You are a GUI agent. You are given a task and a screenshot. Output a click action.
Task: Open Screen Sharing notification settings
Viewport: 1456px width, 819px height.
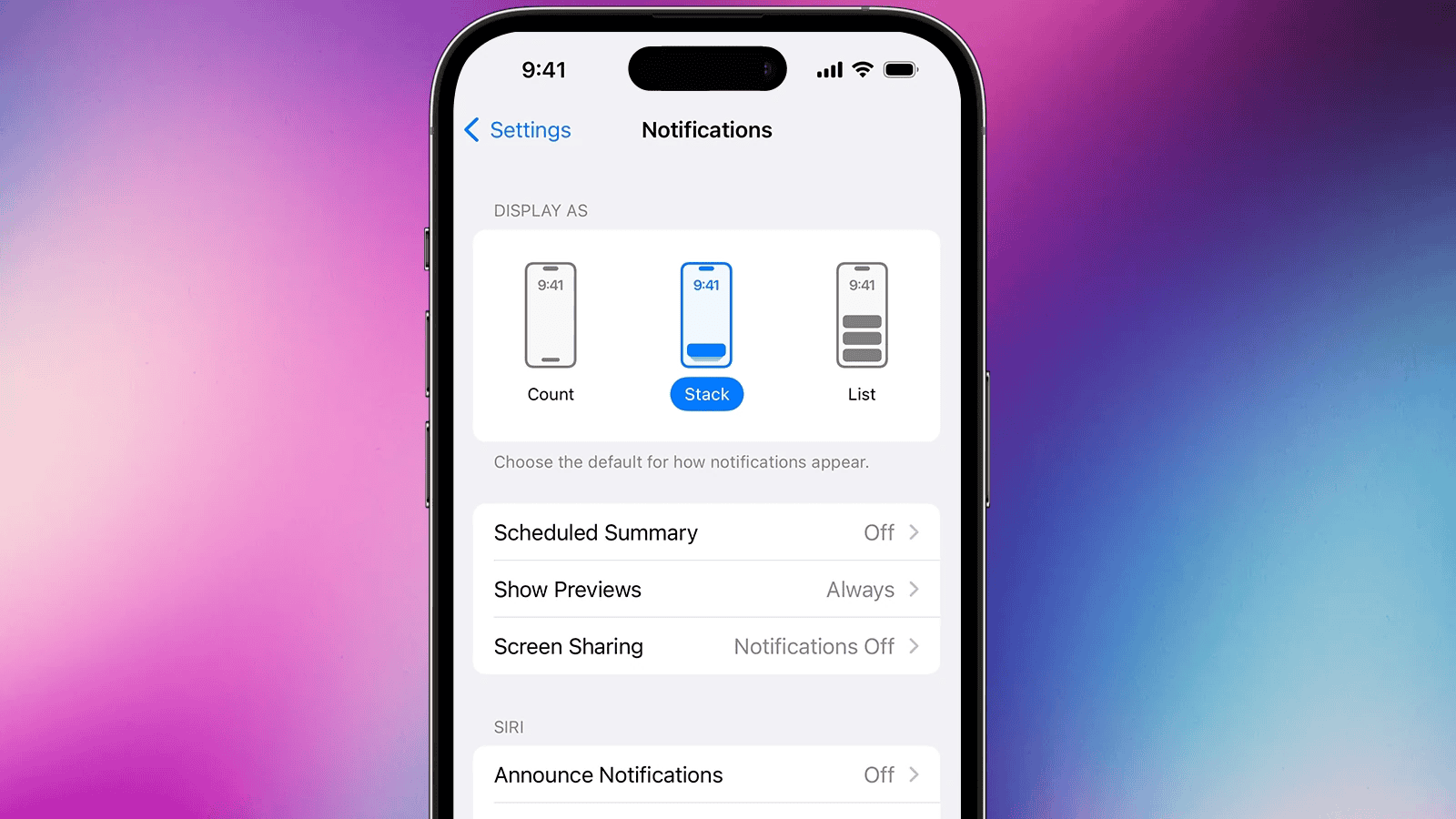706,647
